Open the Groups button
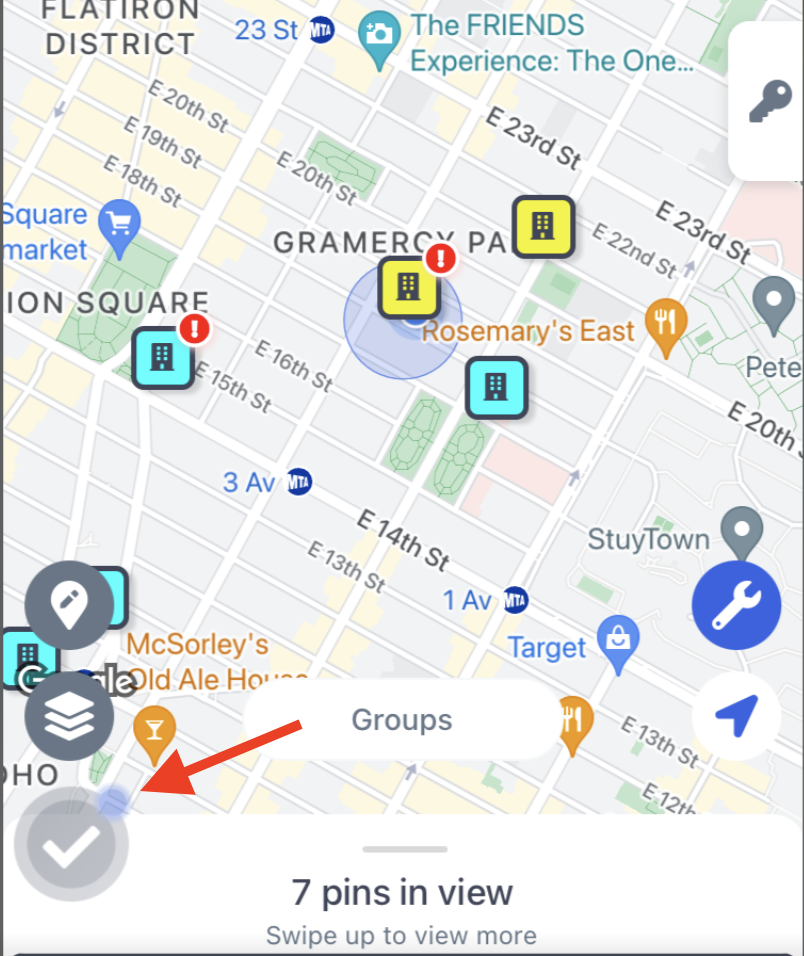The height and width of the screenshot is (956, 804). [401, 720]
